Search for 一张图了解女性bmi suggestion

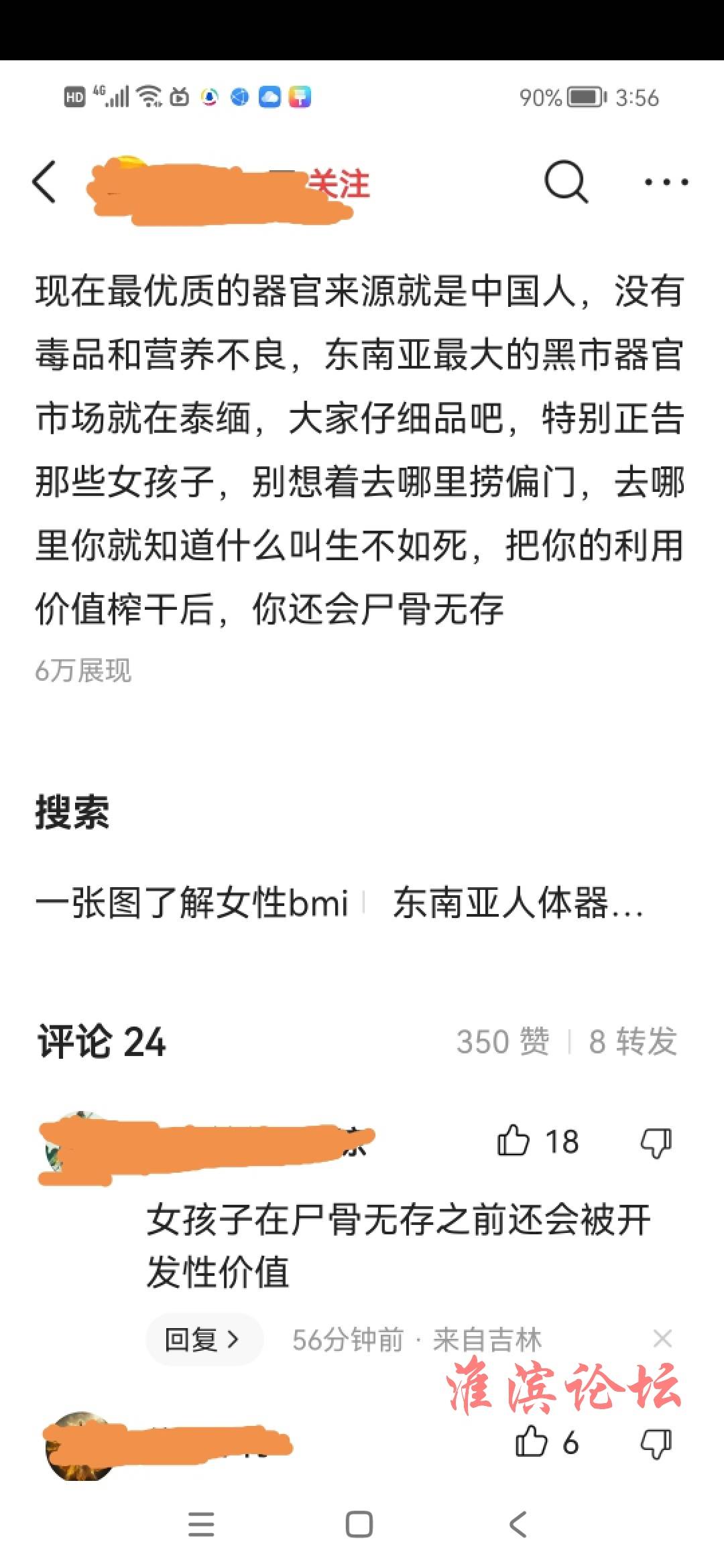pyautogui.click(x=192, y=903)
